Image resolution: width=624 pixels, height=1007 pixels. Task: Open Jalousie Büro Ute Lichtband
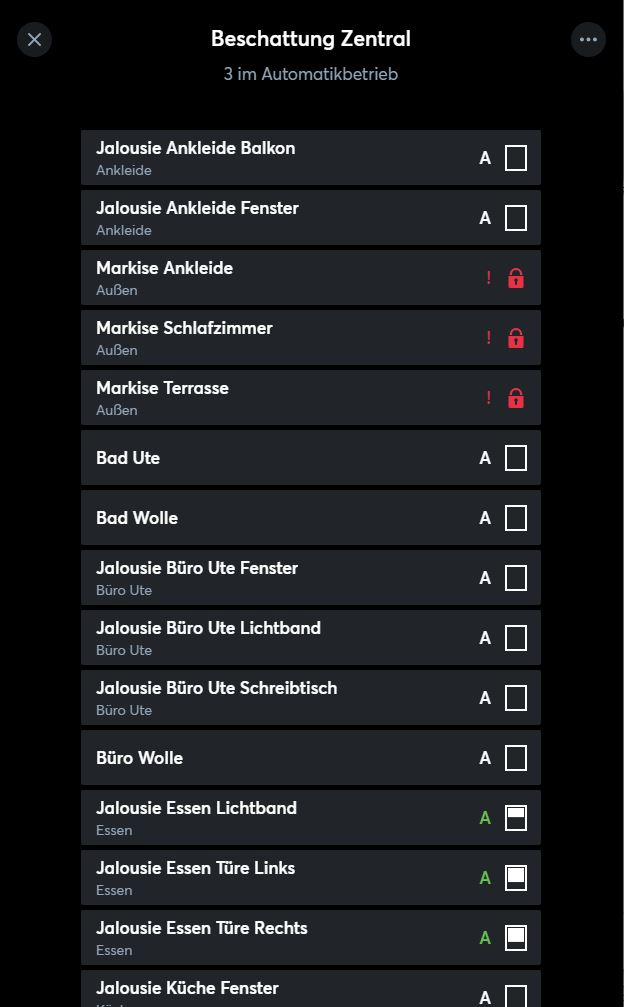[311, 638]
